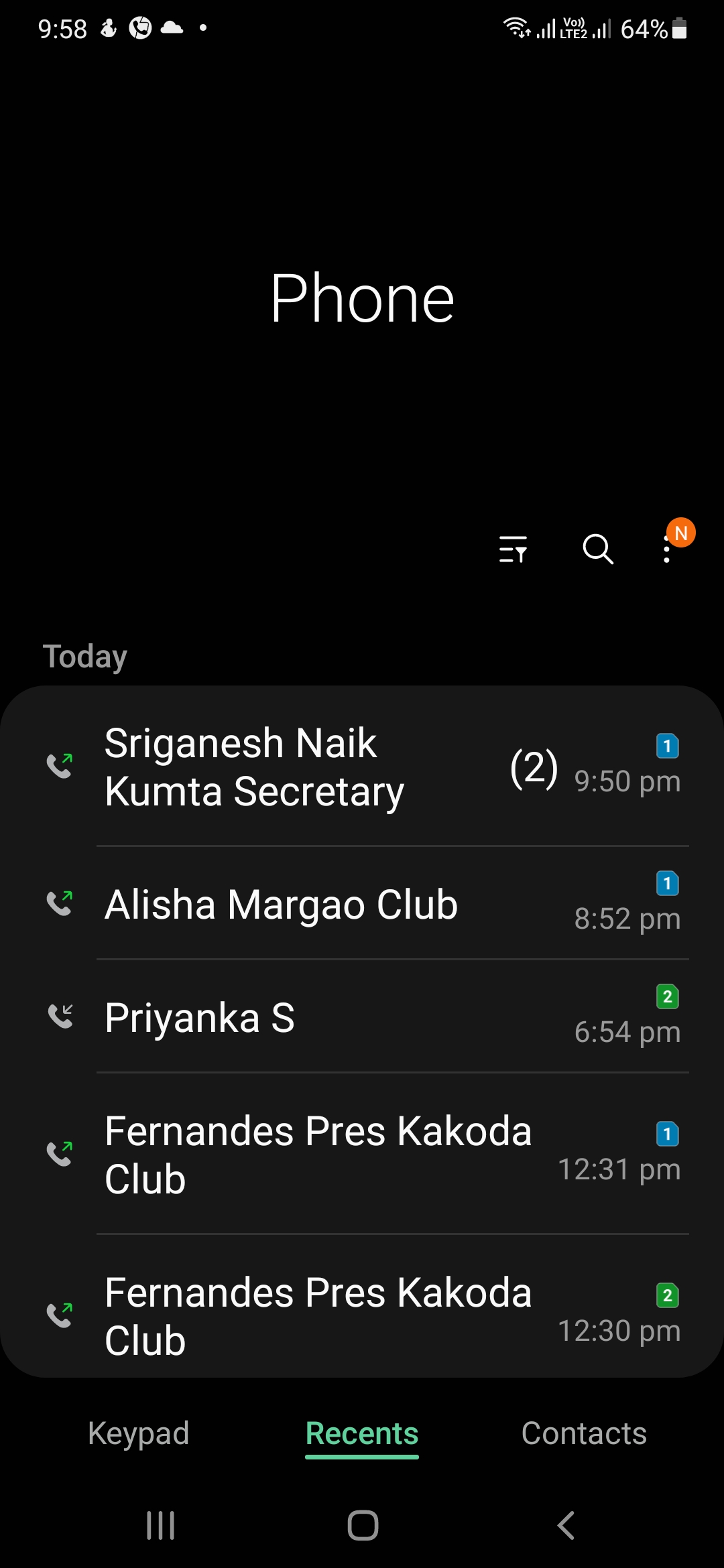Select the Recents tab

(x=362, y=1434)
